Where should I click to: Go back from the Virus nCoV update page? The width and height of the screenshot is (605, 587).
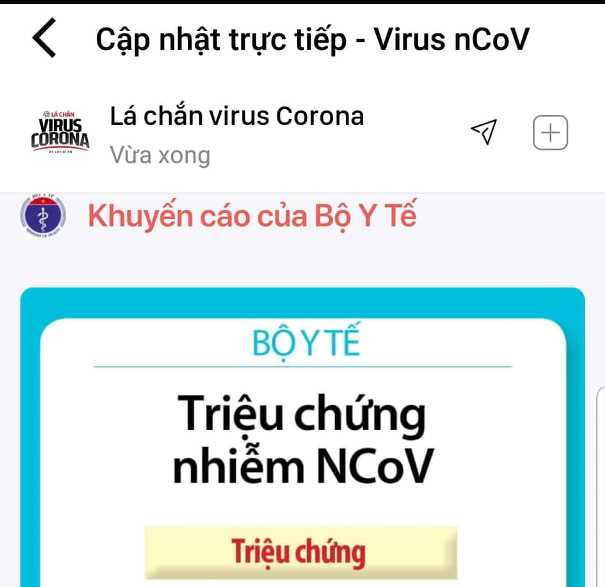pos(44,39)
